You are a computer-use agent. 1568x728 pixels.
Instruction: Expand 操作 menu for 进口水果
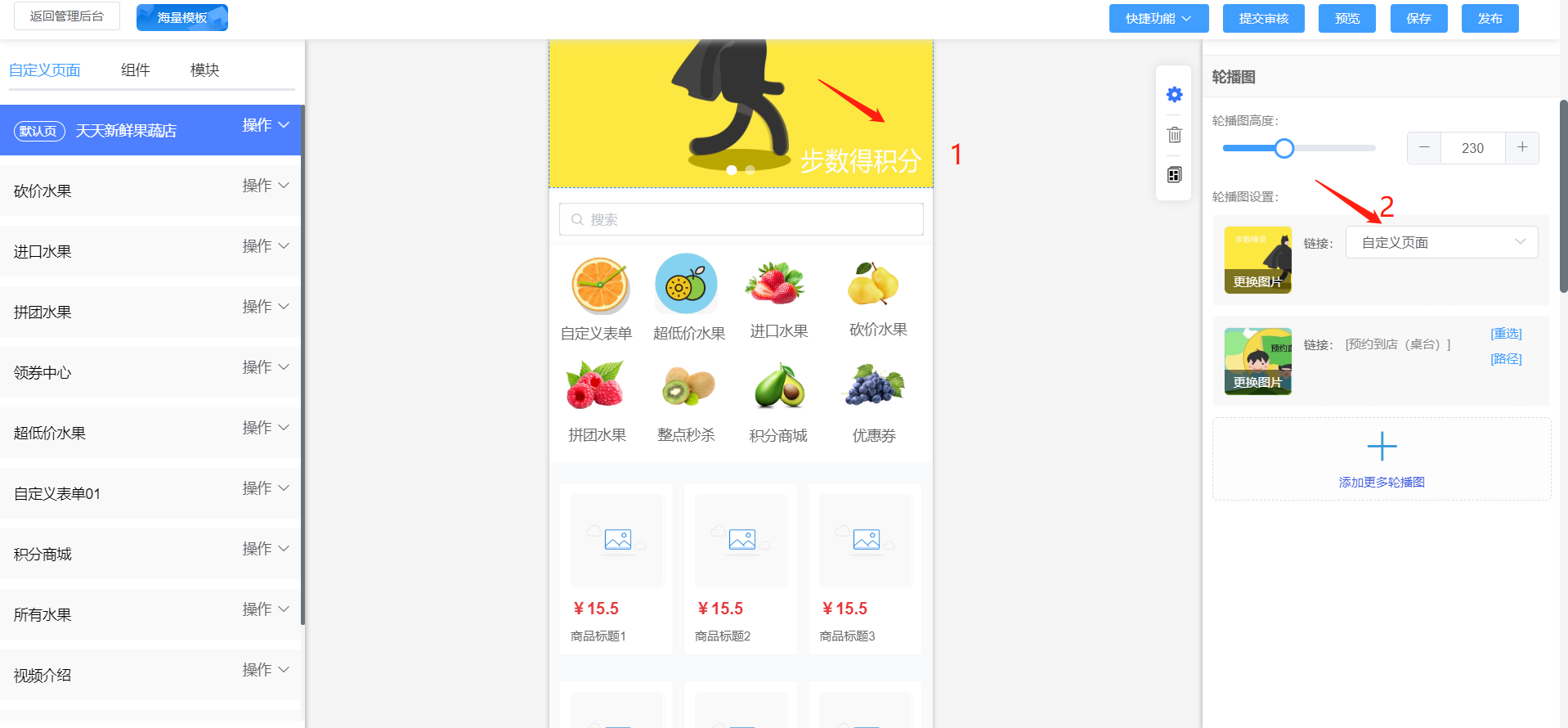point(266,246)
